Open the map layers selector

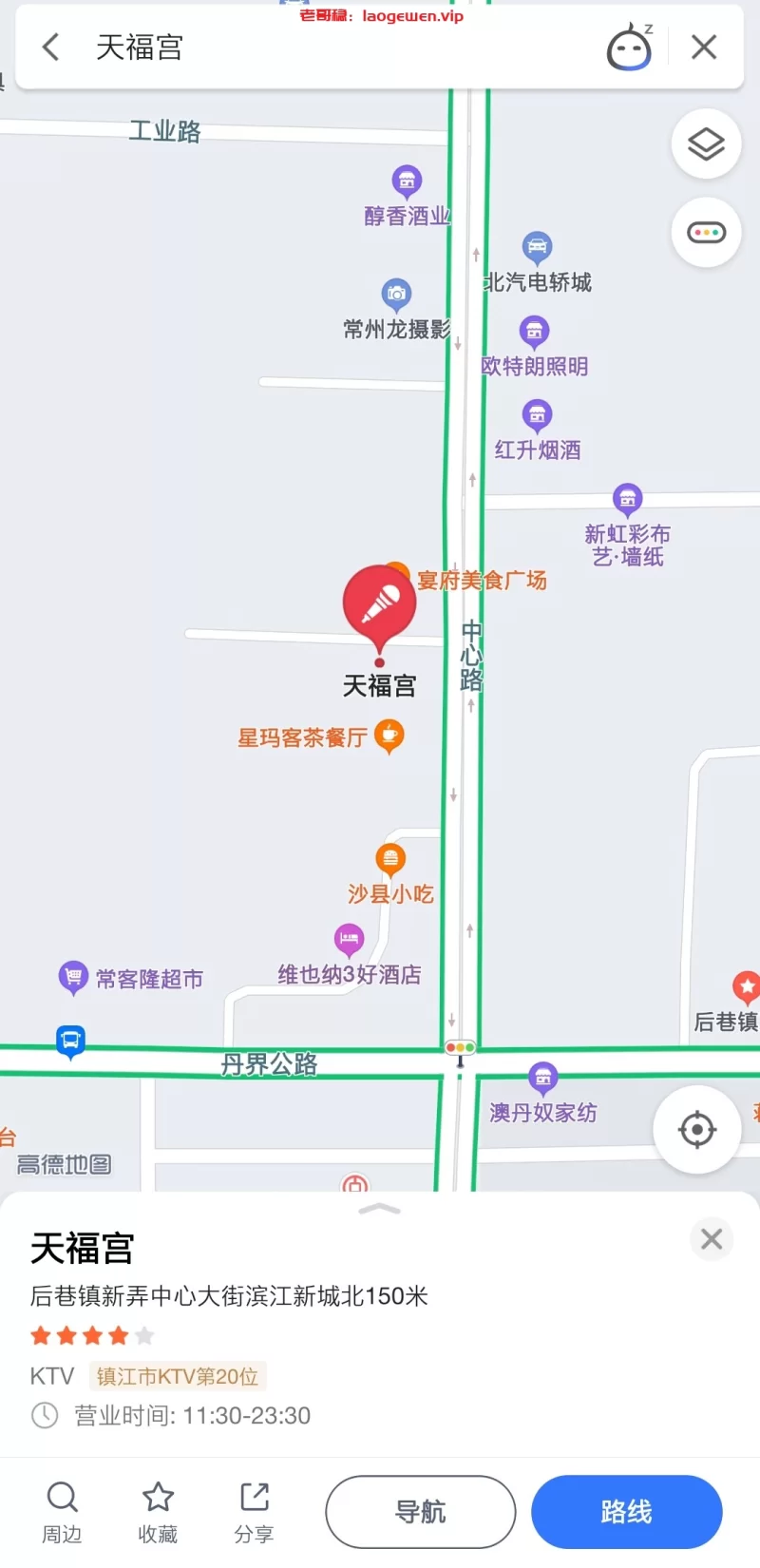(706, 144)
